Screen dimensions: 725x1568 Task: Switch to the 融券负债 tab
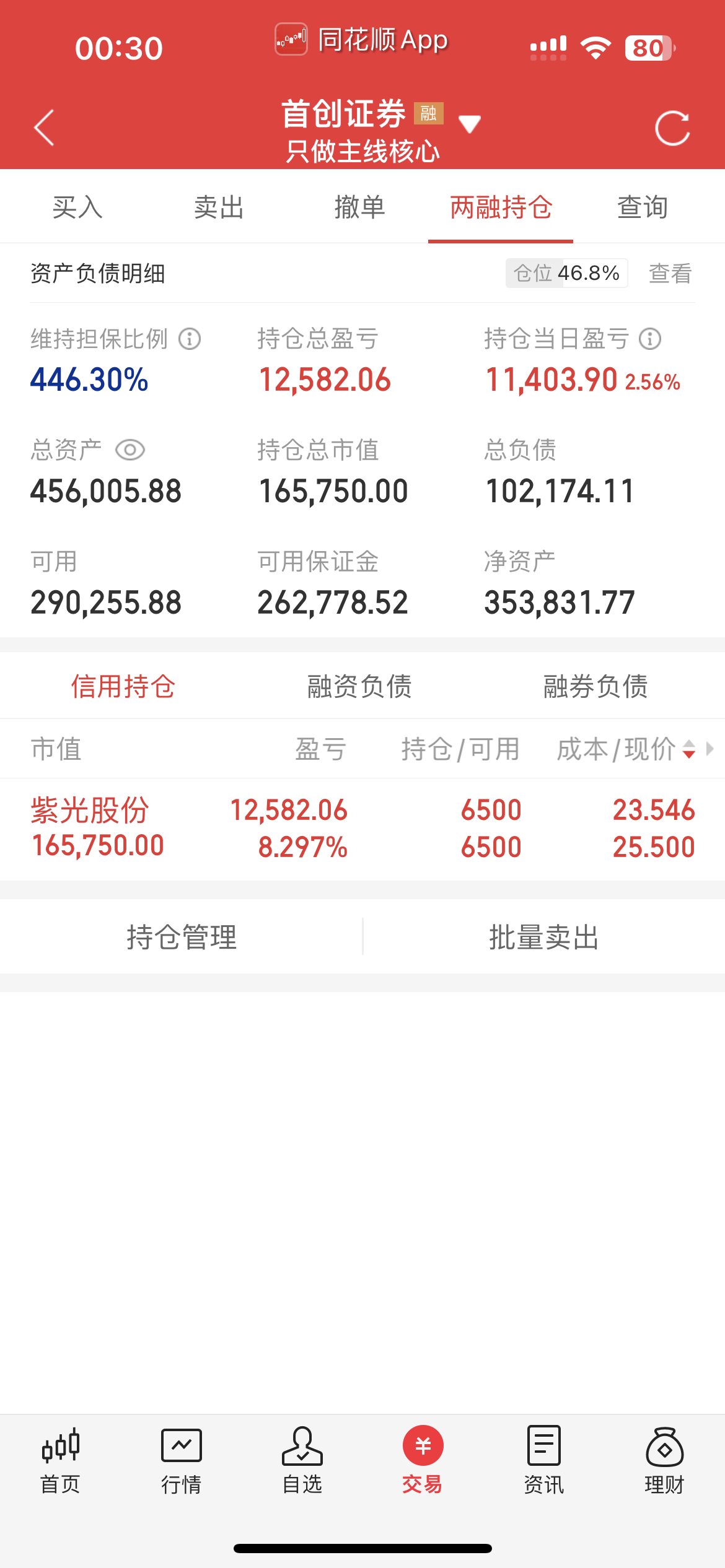[595, 686]
